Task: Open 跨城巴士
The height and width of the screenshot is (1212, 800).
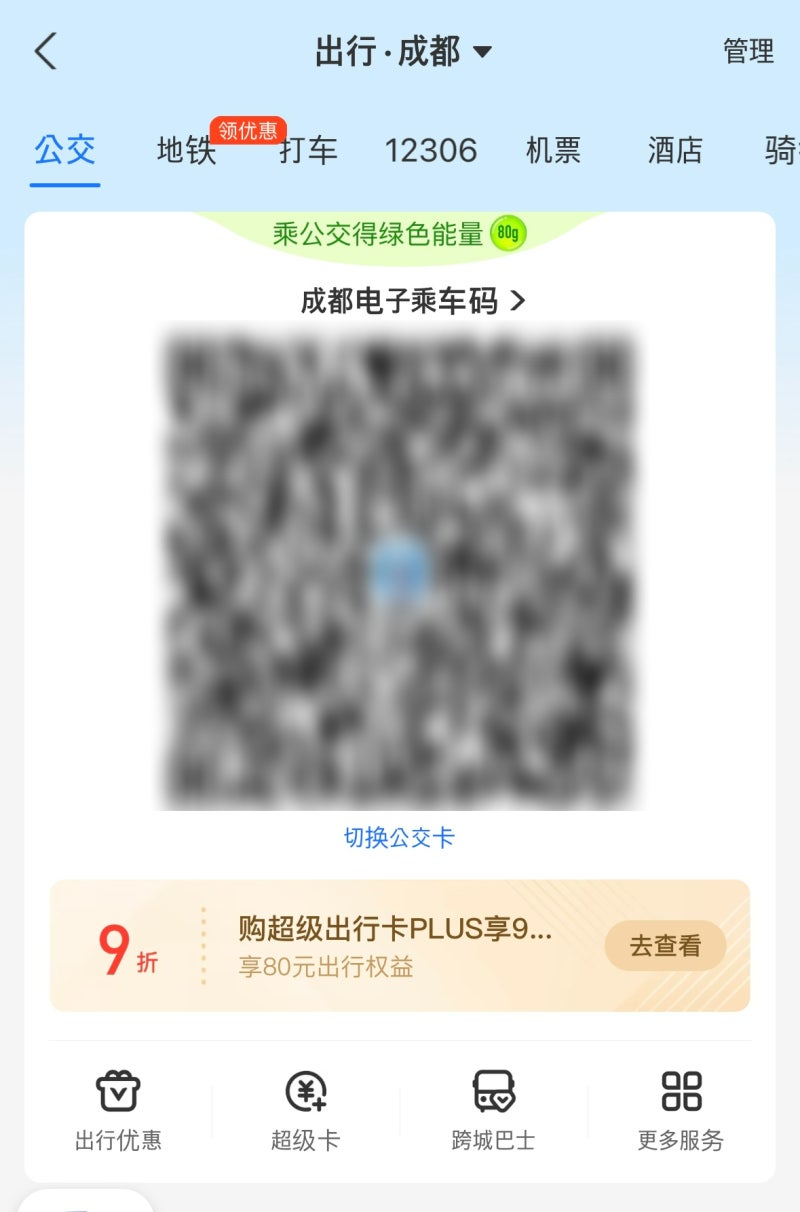Action: pos(493,1110)
